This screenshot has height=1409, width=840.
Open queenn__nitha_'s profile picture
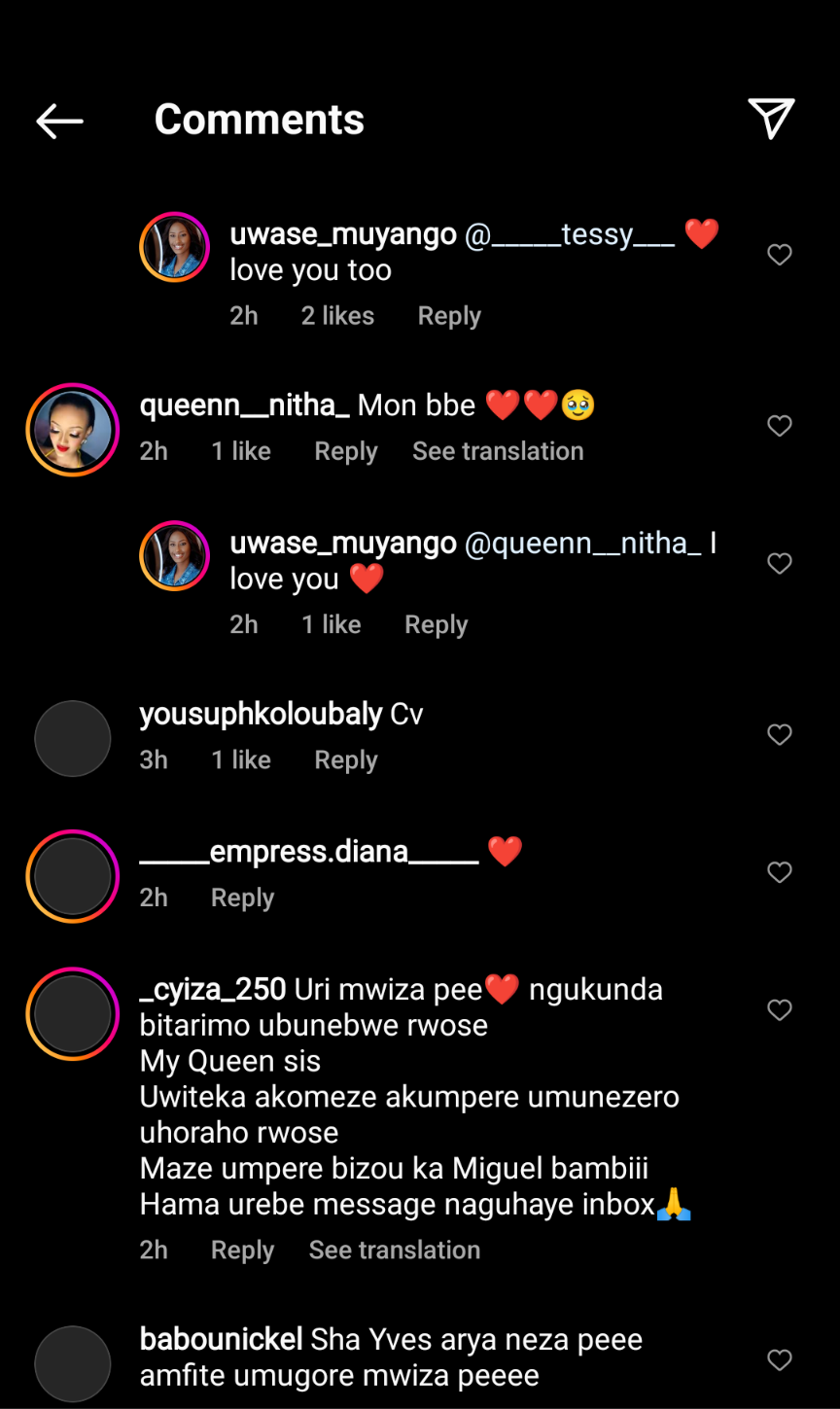pyautogui.click(x=73, y=430)
